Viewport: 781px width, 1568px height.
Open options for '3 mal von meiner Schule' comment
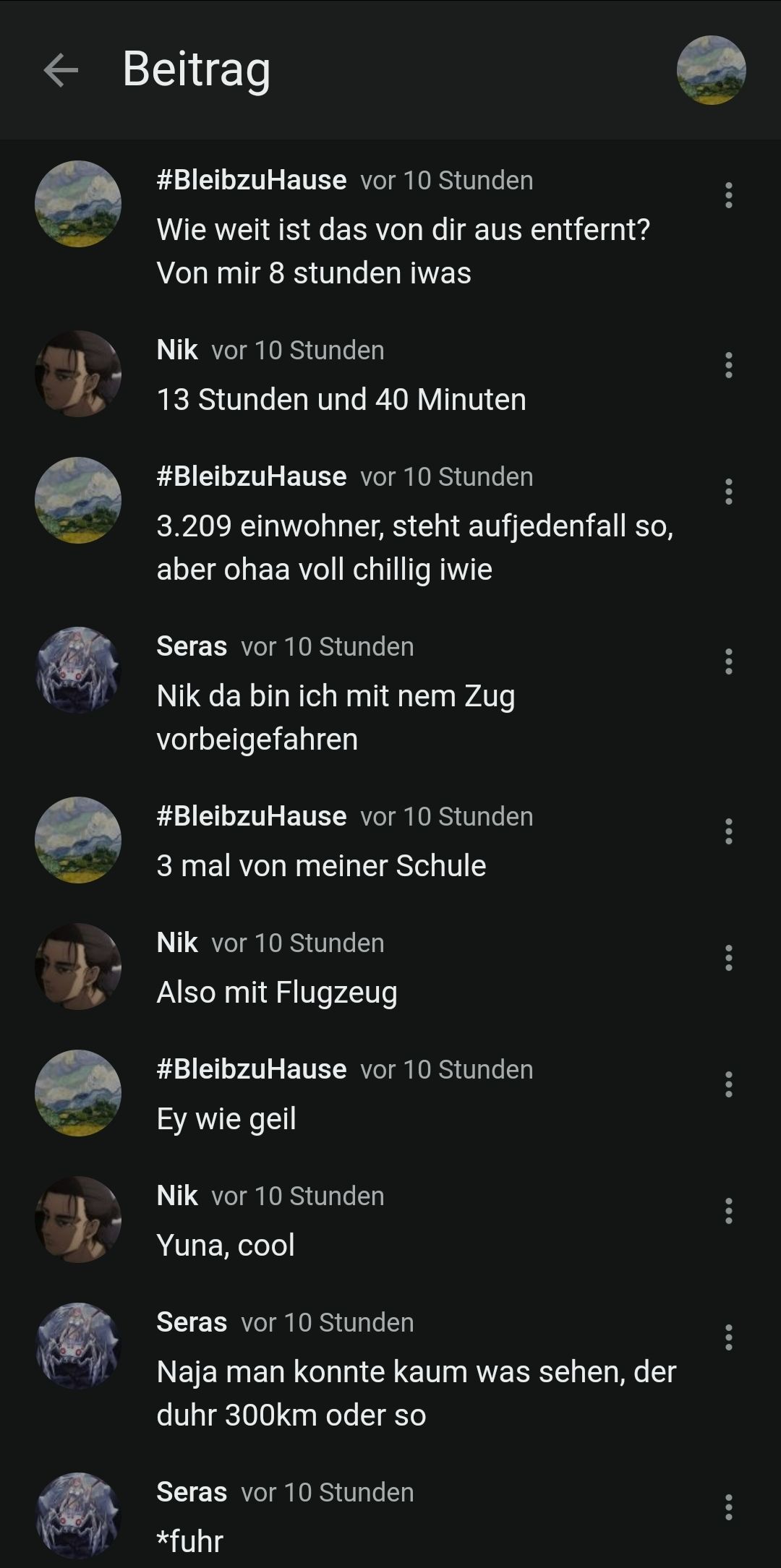pos(728,831)
